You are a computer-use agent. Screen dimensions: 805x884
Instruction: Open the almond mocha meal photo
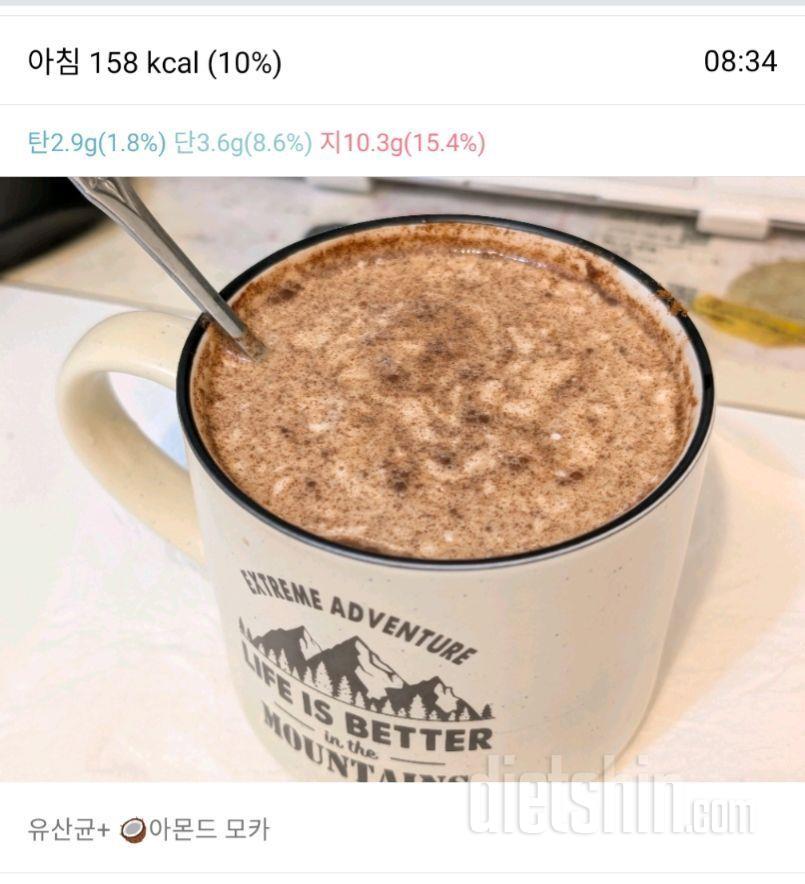tap(402, 478)
